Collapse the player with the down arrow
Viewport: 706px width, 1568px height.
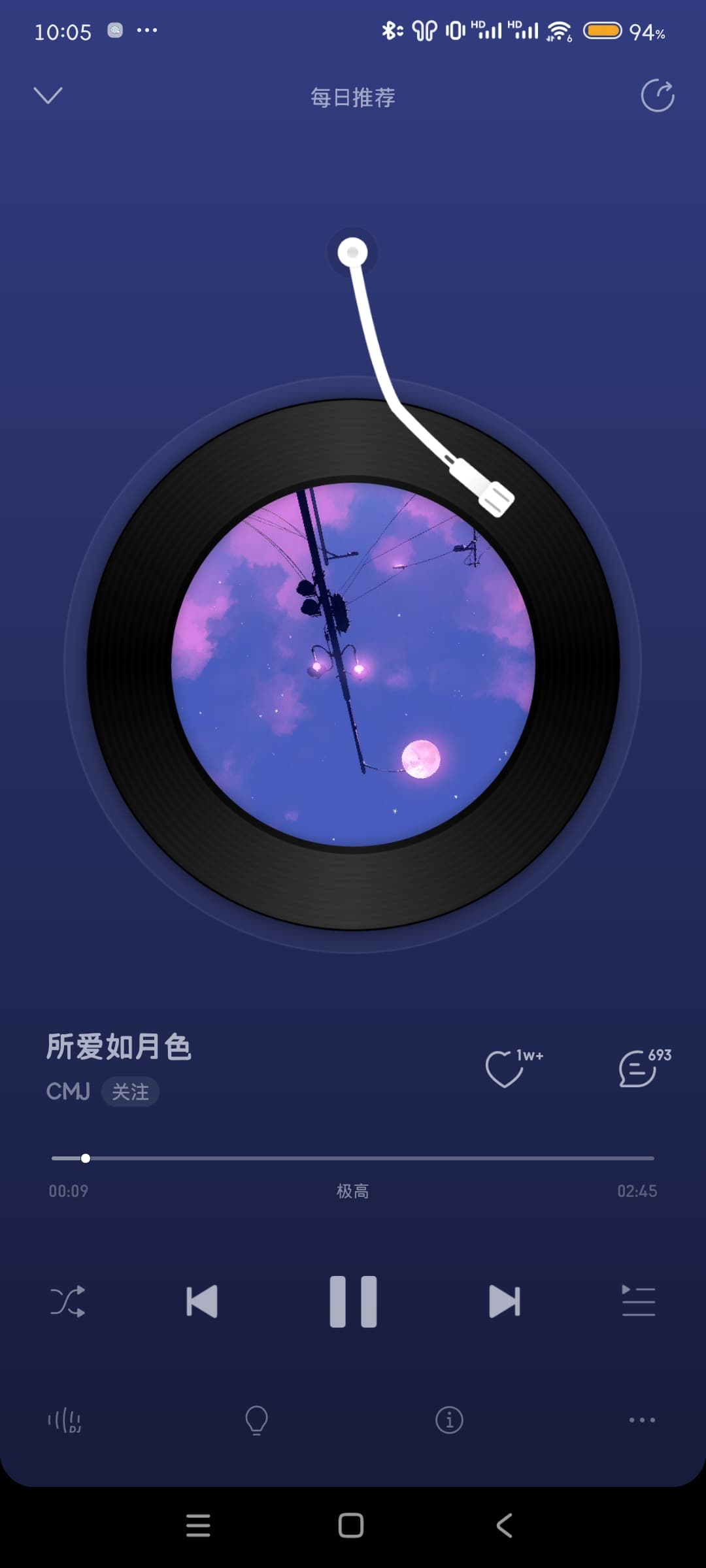48,95
